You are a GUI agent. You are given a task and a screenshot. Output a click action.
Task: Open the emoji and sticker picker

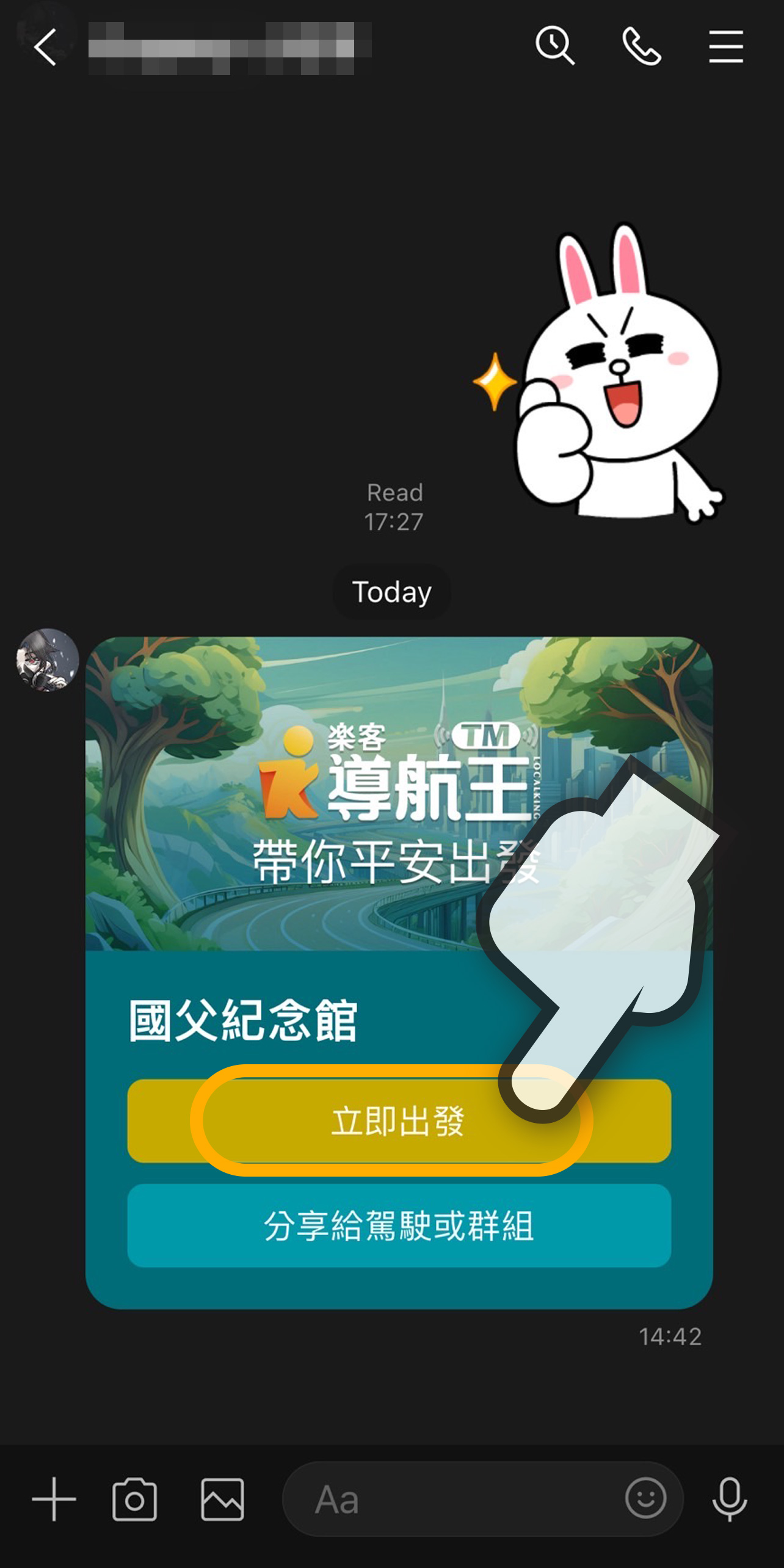pos(645,1498)
